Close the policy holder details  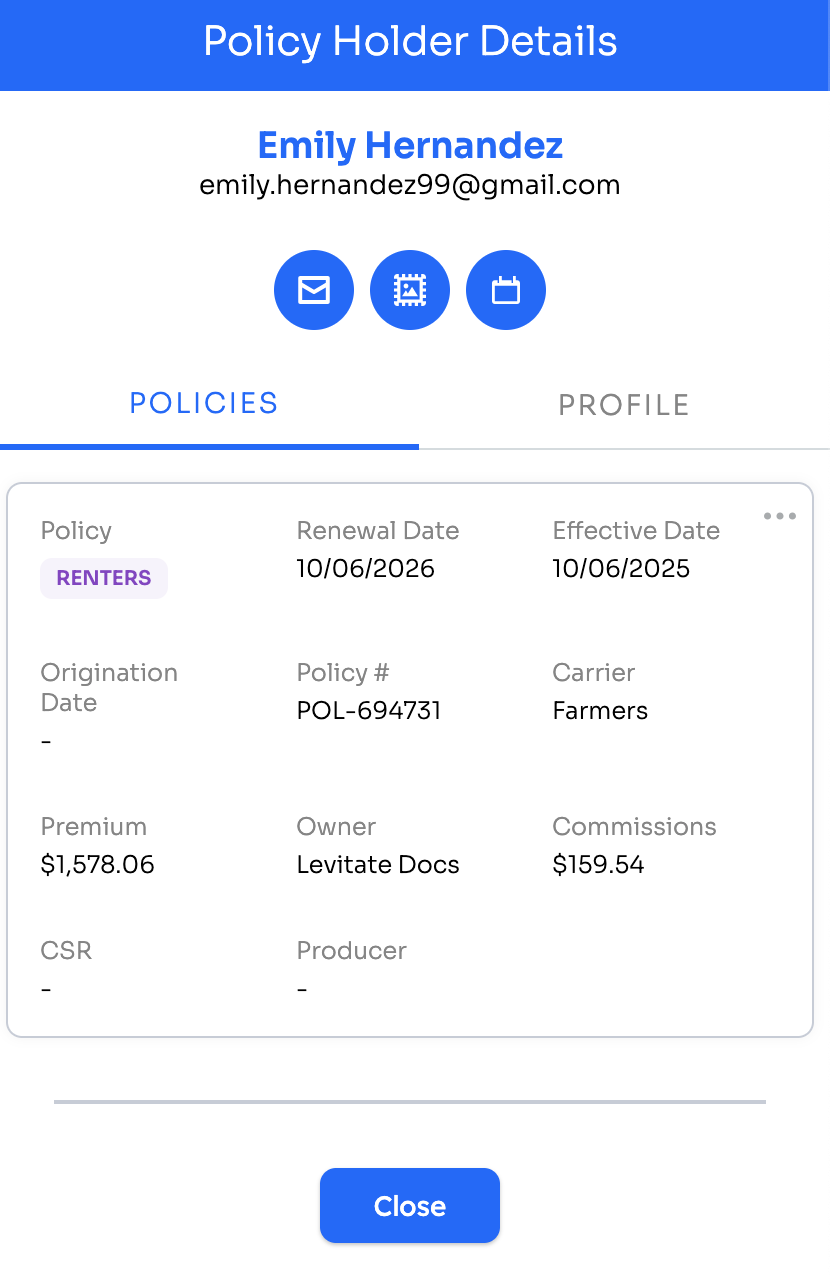pos(410,1206)
